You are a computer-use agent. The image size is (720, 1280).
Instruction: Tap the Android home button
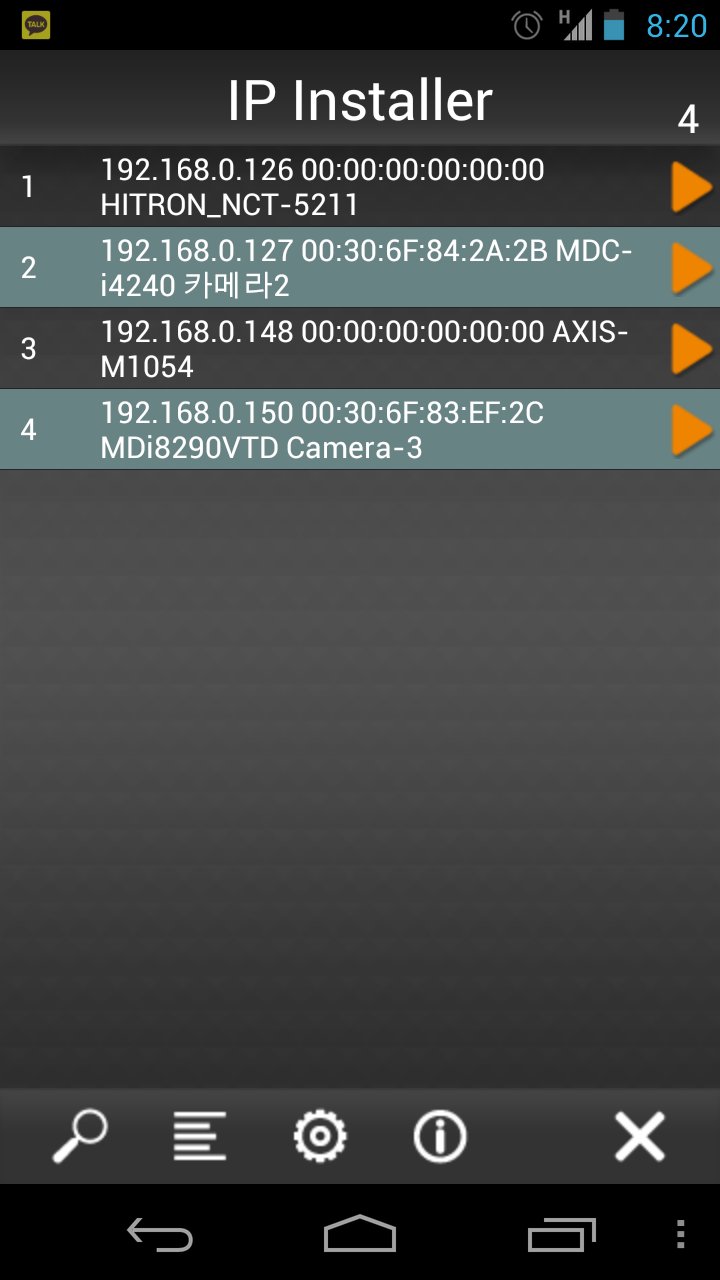360,1237
